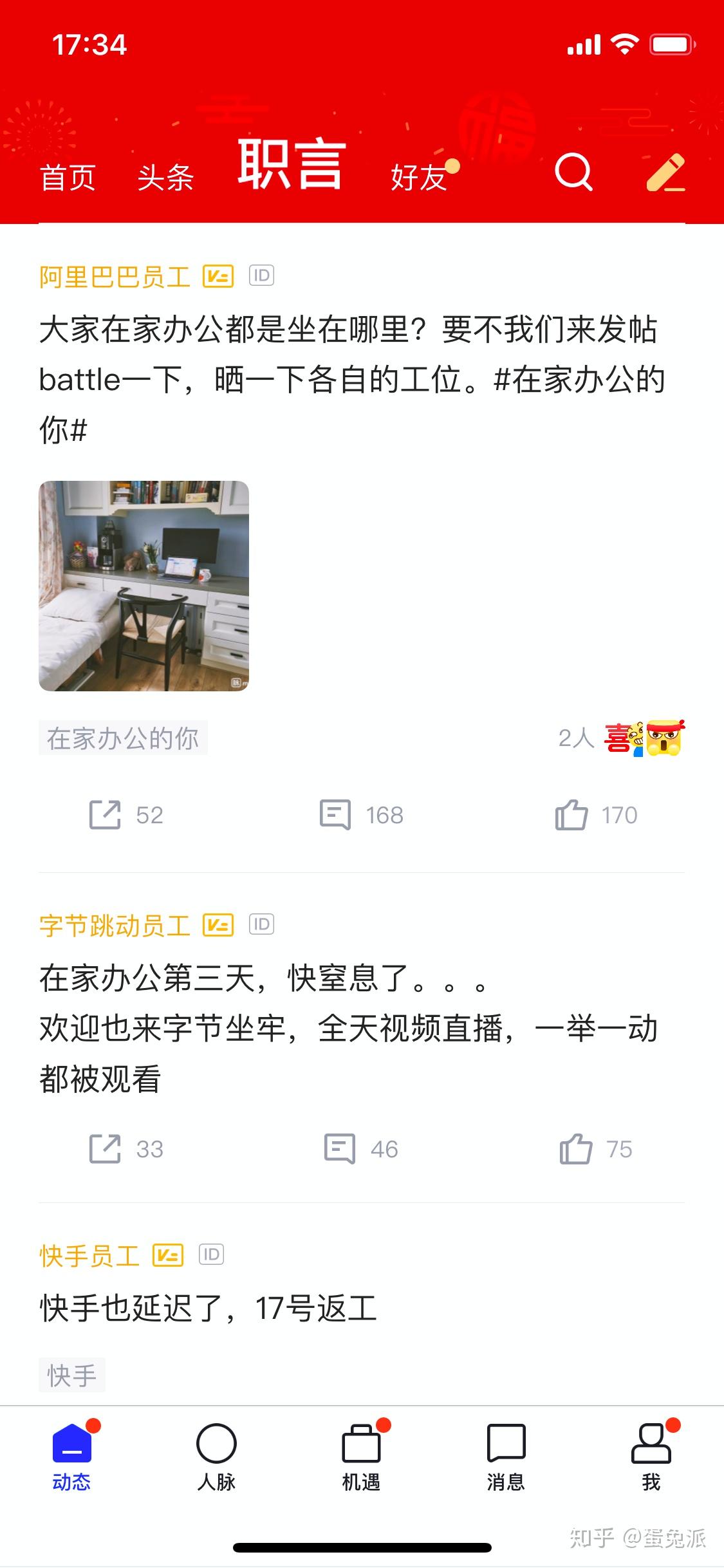Switch to the 好友 top tab
724x1568 pixels.
[419, 178]
